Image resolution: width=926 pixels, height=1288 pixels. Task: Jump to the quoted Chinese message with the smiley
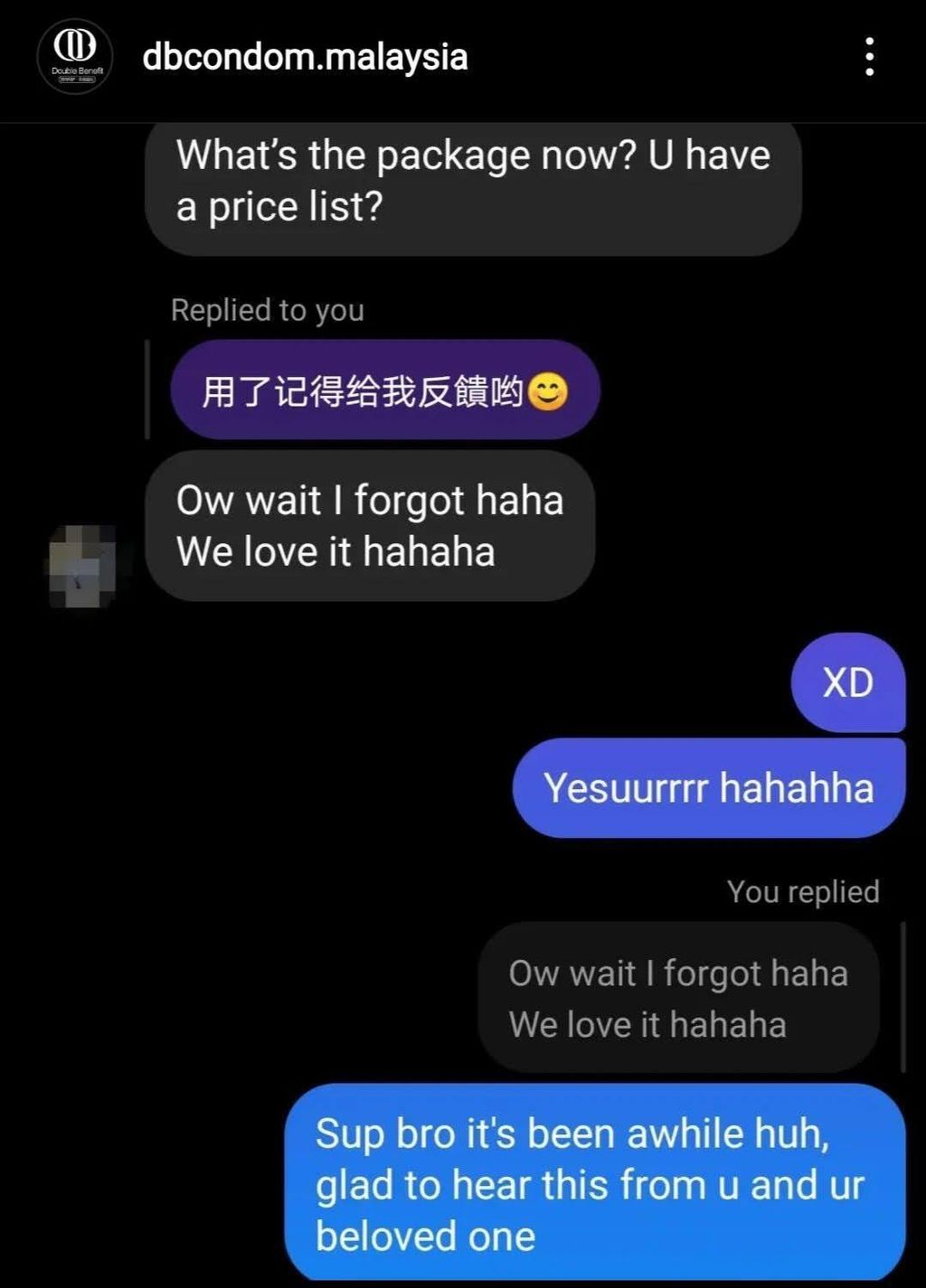pyautogui.click(x=384, y=390)
